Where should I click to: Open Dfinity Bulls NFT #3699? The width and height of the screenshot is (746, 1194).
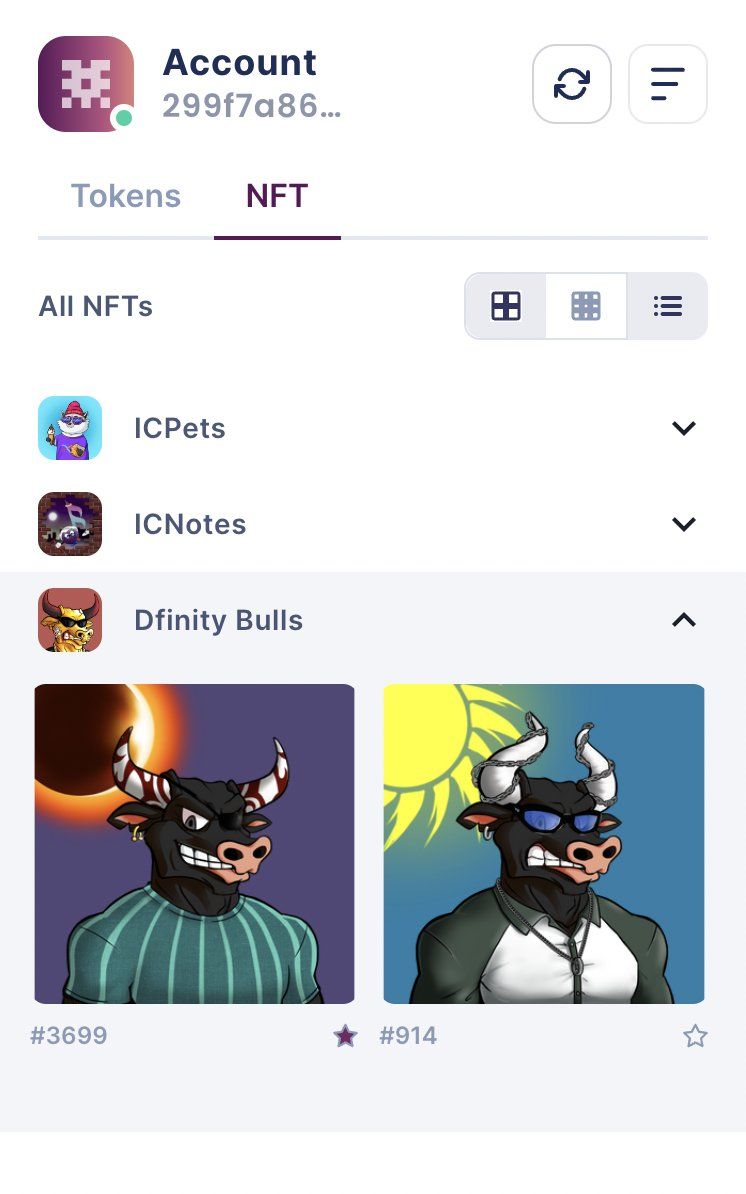[x=195, y=844]
